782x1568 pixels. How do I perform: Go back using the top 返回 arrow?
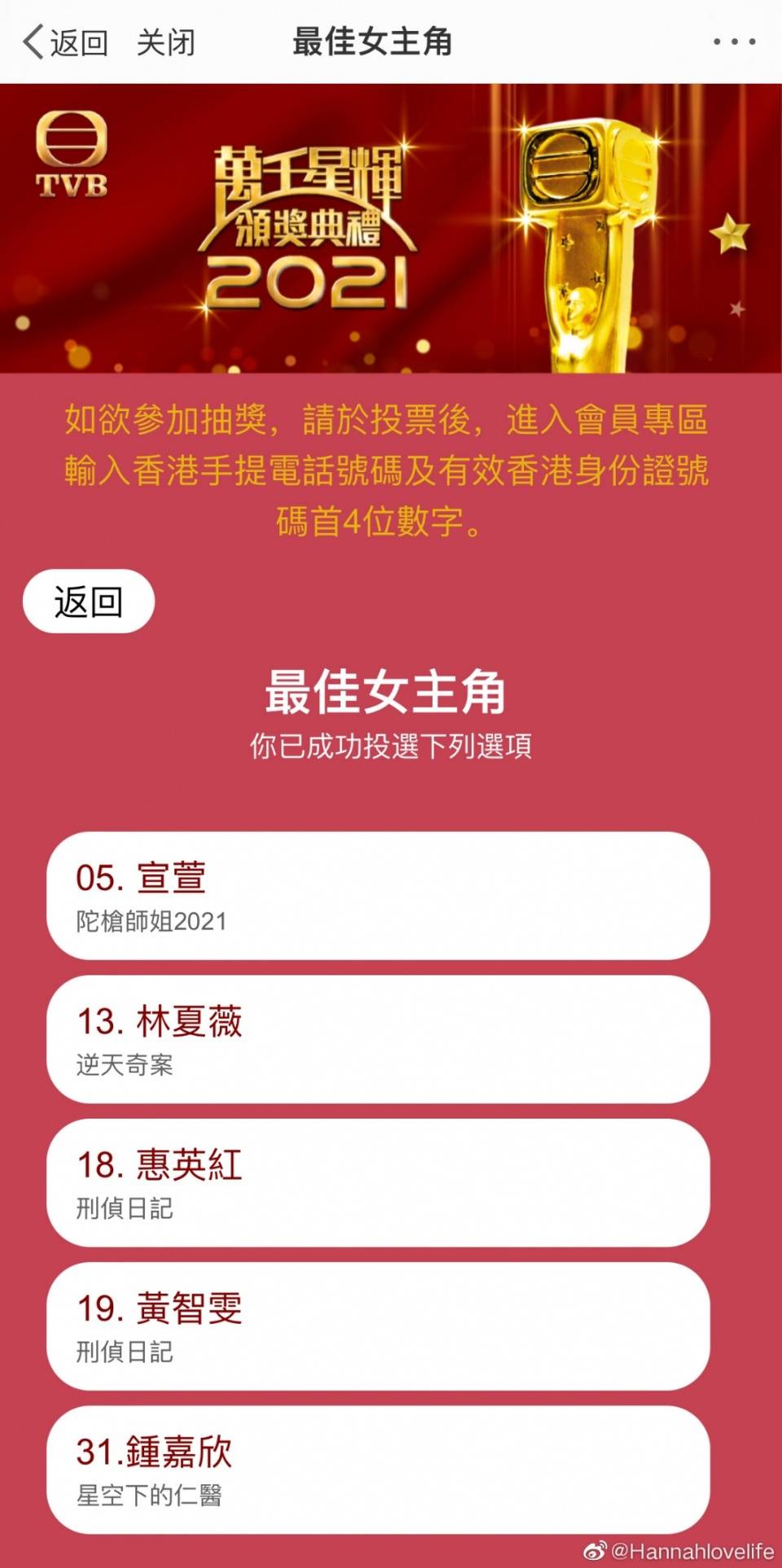65,42
